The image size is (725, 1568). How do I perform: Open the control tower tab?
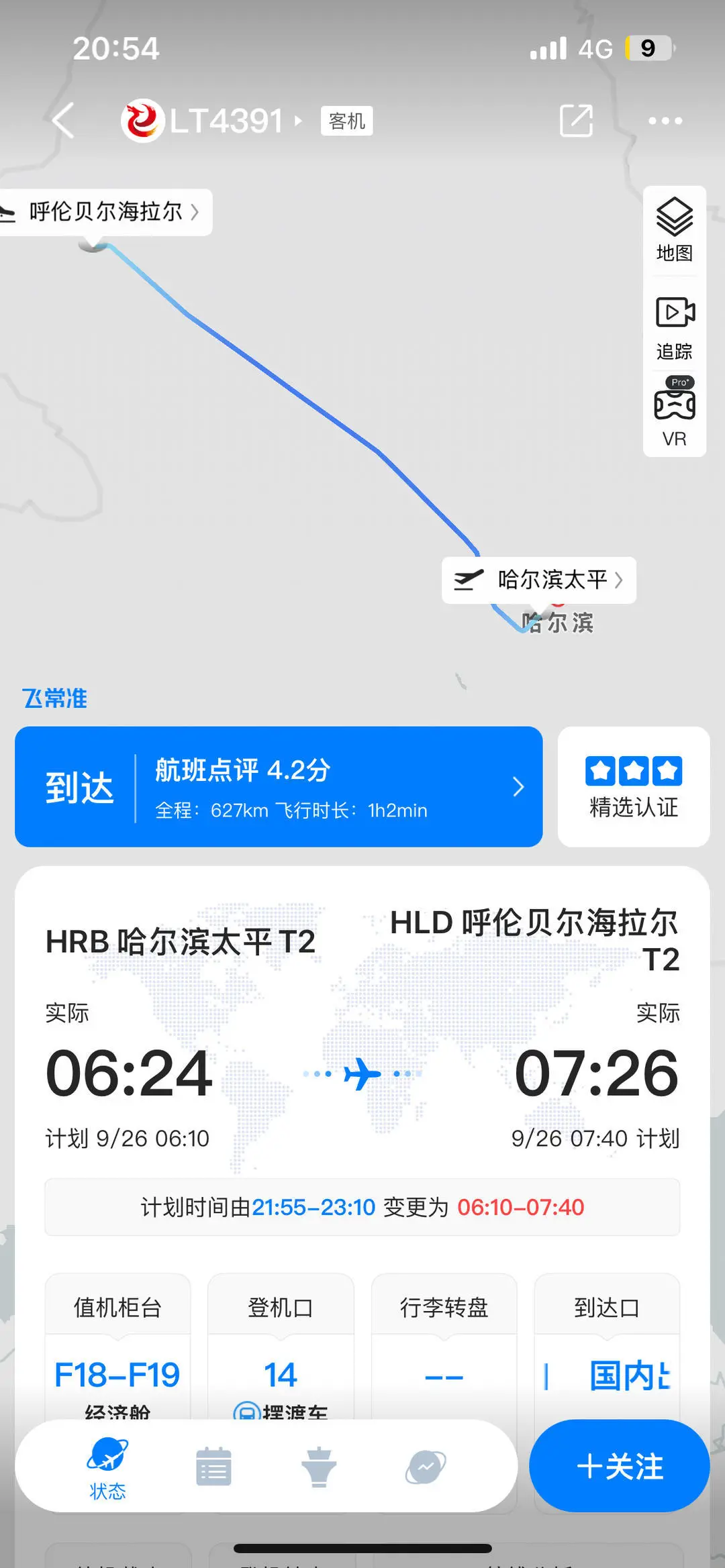tap(319, 1466)
